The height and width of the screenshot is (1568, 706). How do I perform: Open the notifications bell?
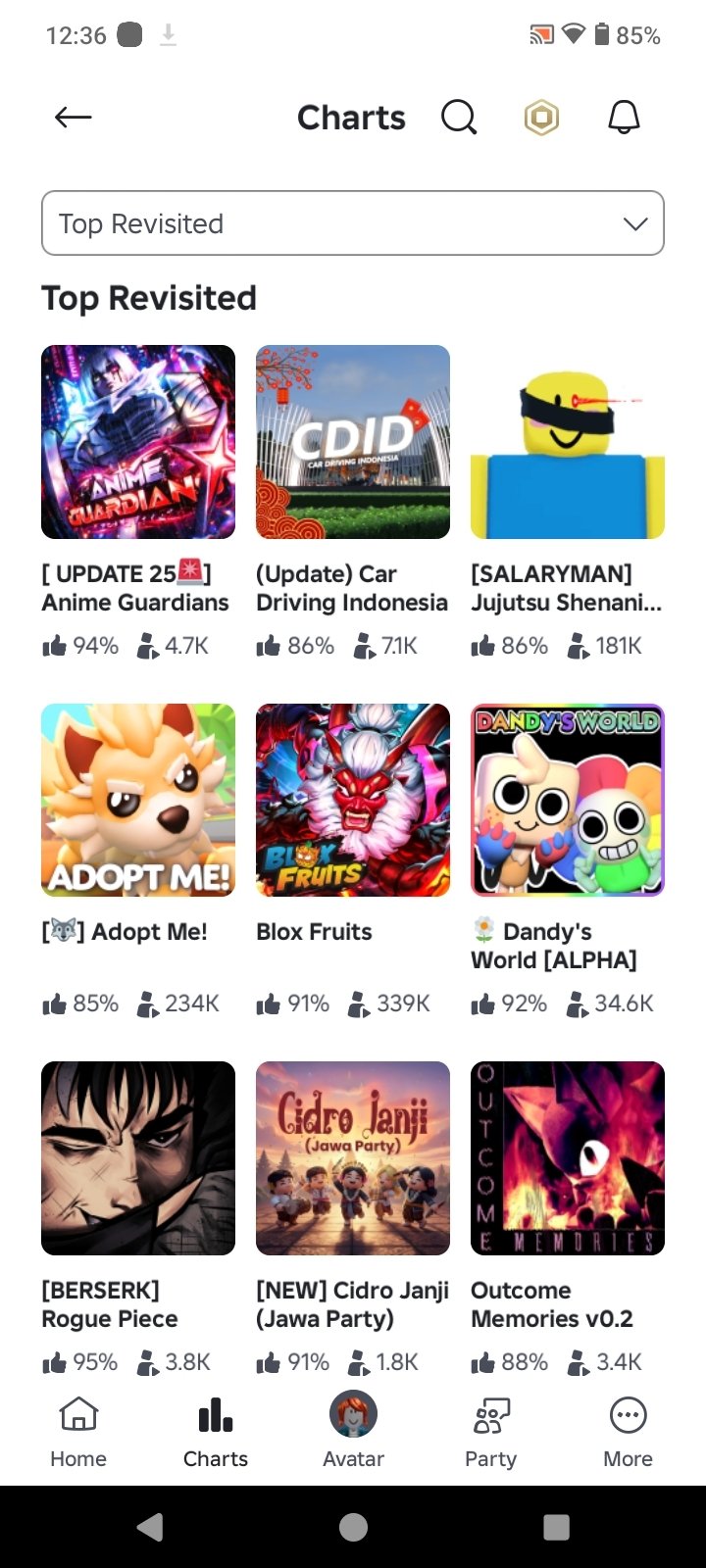coord(624,118)
